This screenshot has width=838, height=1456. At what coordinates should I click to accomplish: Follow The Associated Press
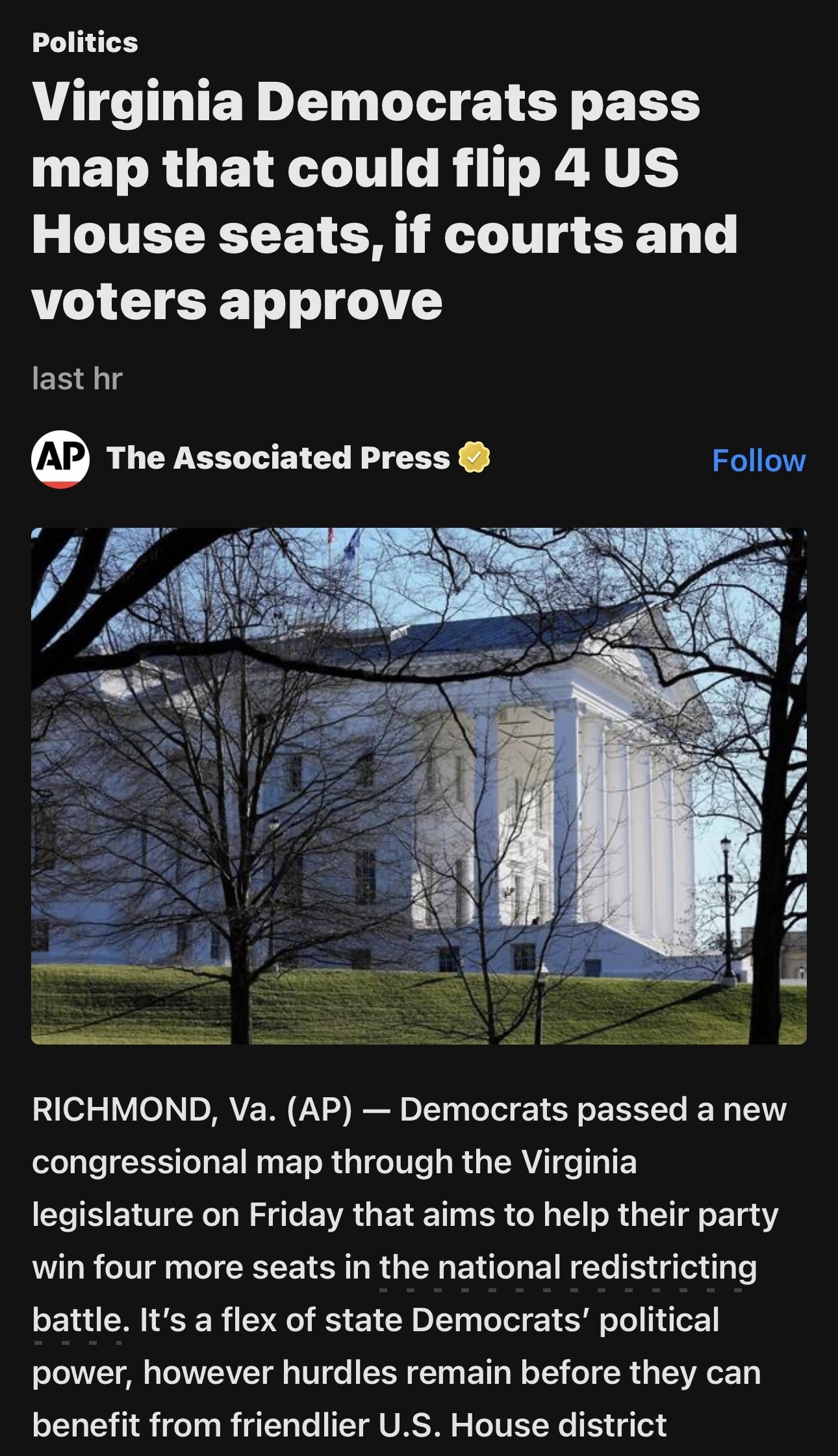click(x=758, y=460)
